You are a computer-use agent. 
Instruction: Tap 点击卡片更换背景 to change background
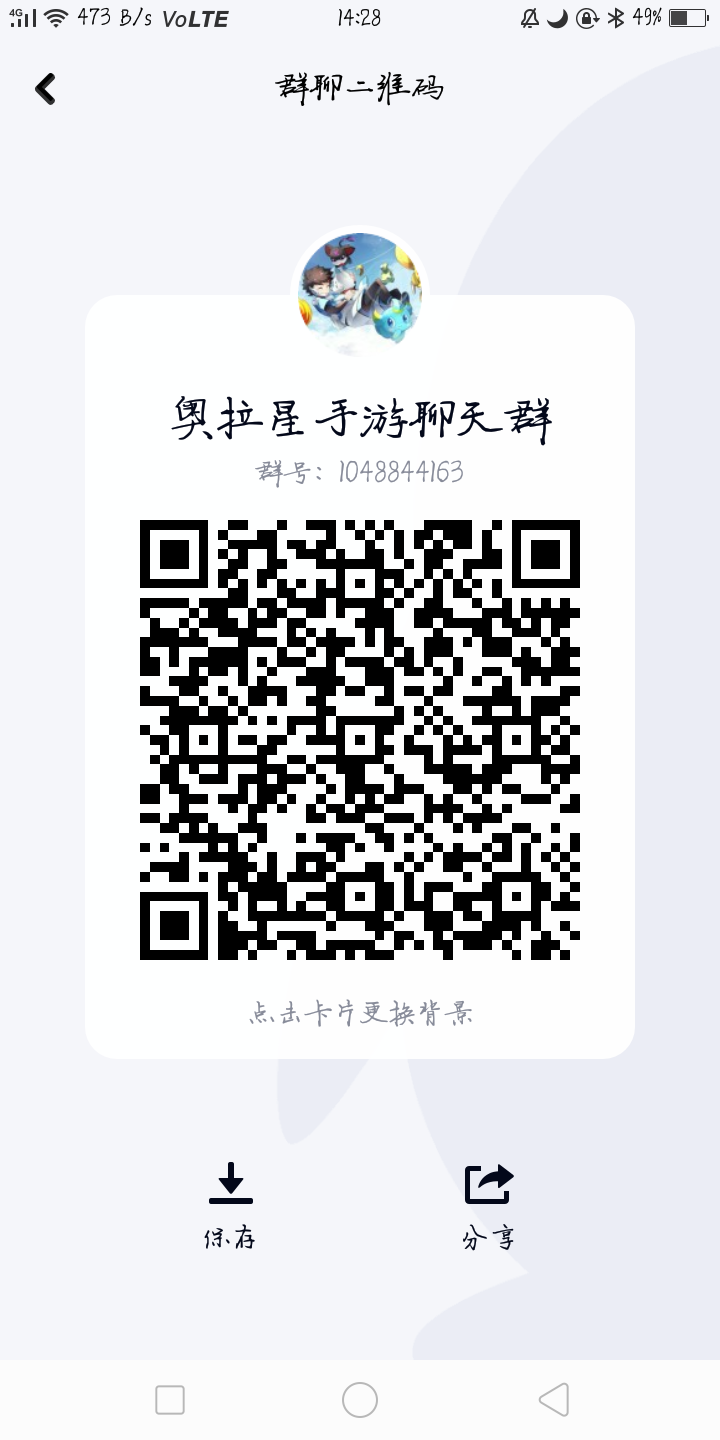pos(360,1014)
